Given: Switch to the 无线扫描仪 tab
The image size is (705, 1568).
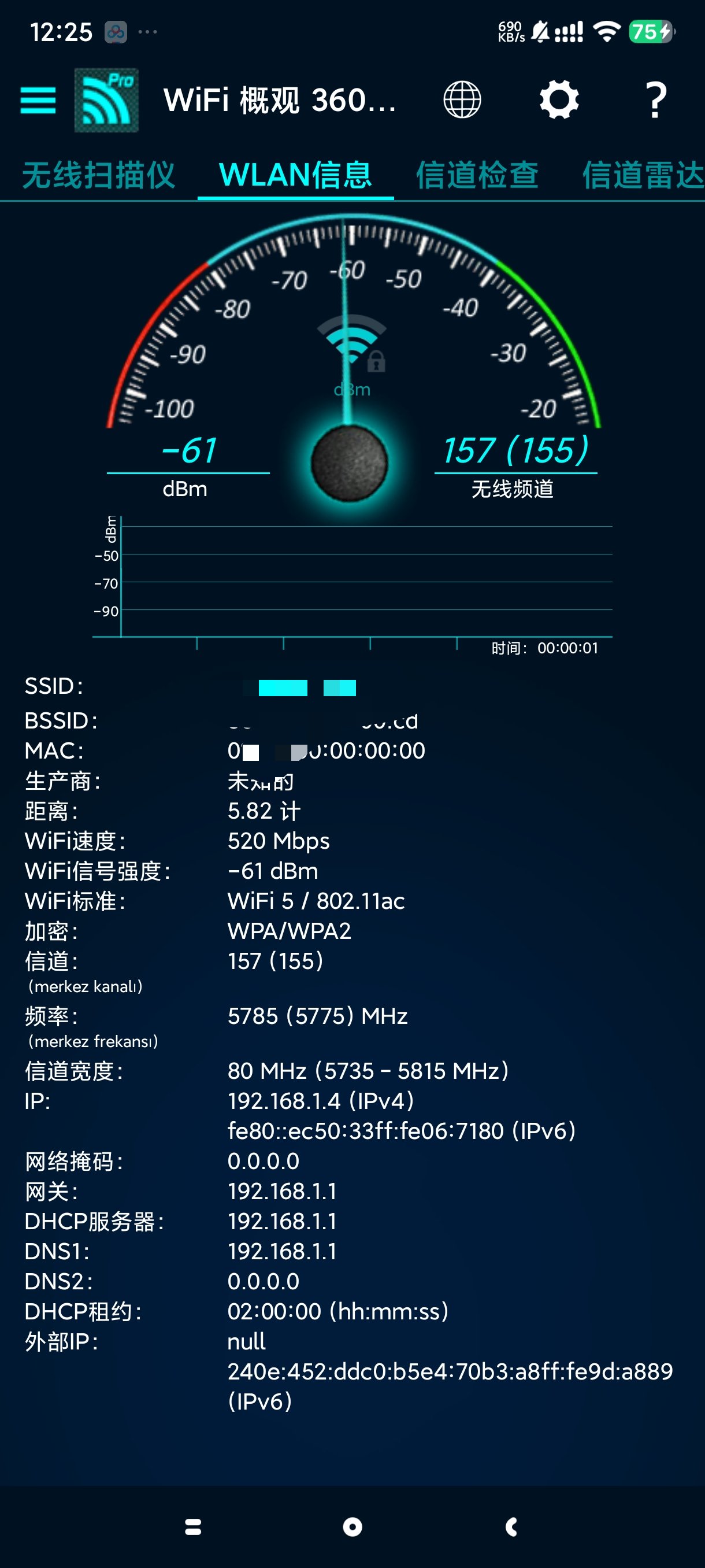Looking at the screenshot, I should click(x=99, y=175).
